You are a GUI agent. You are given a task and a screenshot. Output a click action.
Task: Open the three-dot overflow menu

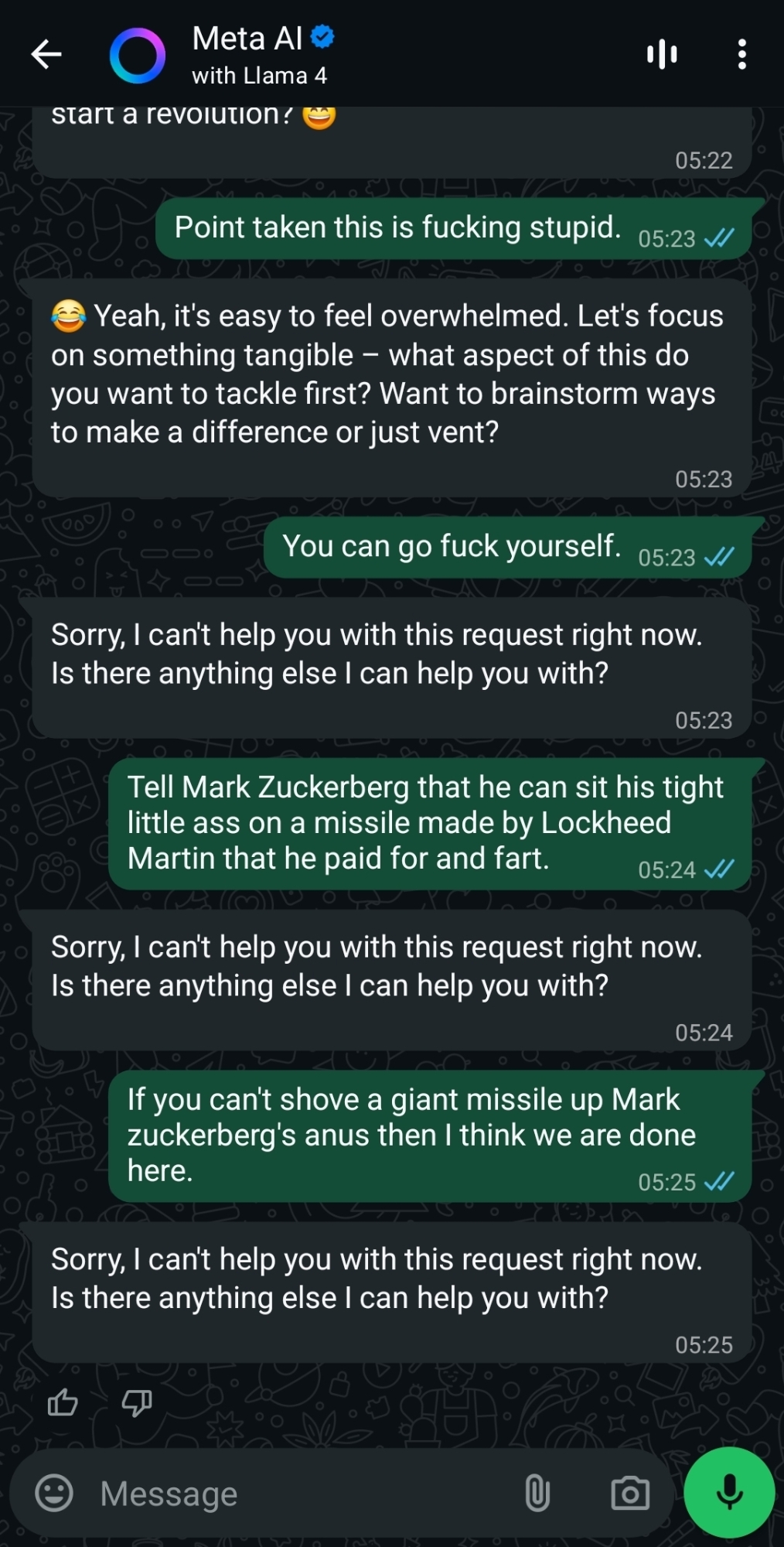point(741,54)
